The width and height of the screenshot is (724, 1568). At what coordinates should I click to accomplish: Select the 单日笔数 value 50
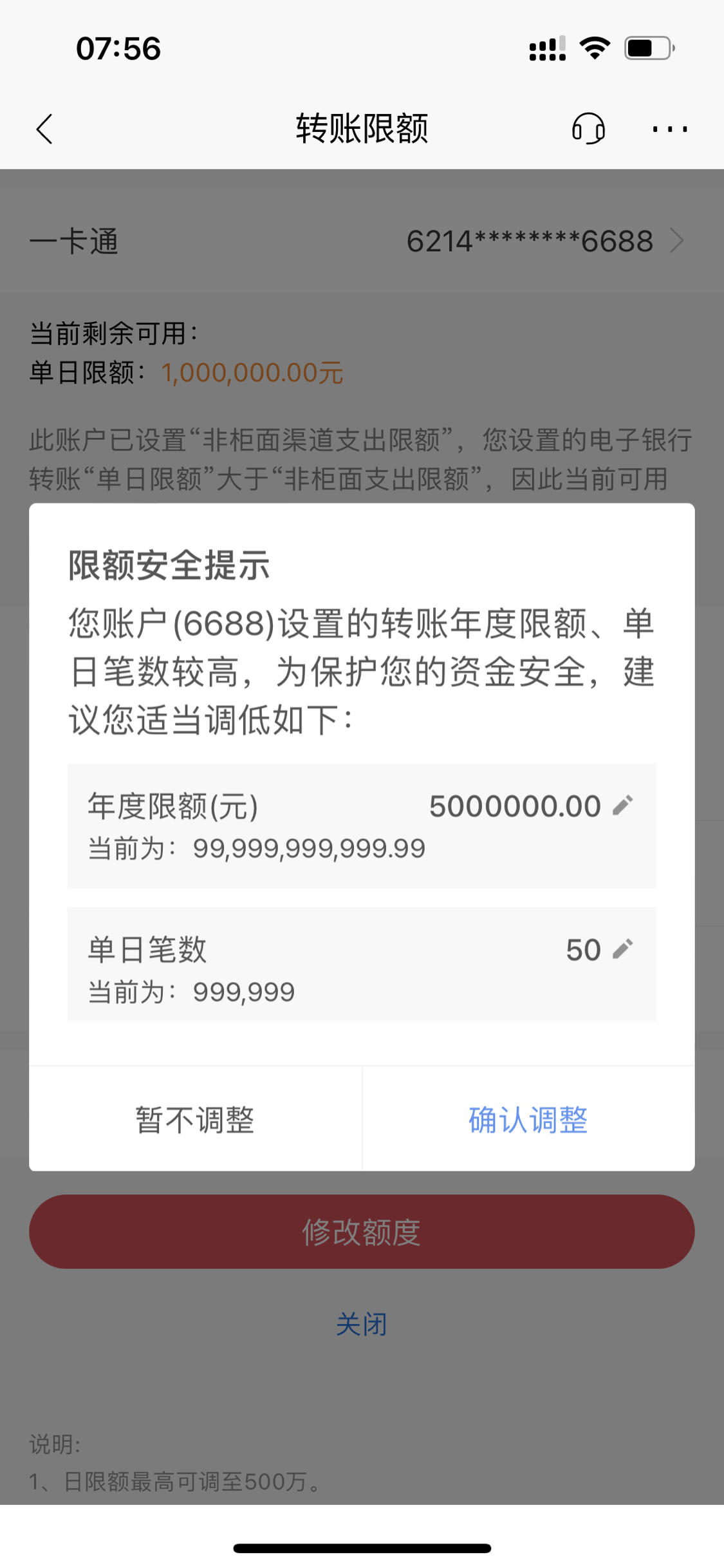584,948
